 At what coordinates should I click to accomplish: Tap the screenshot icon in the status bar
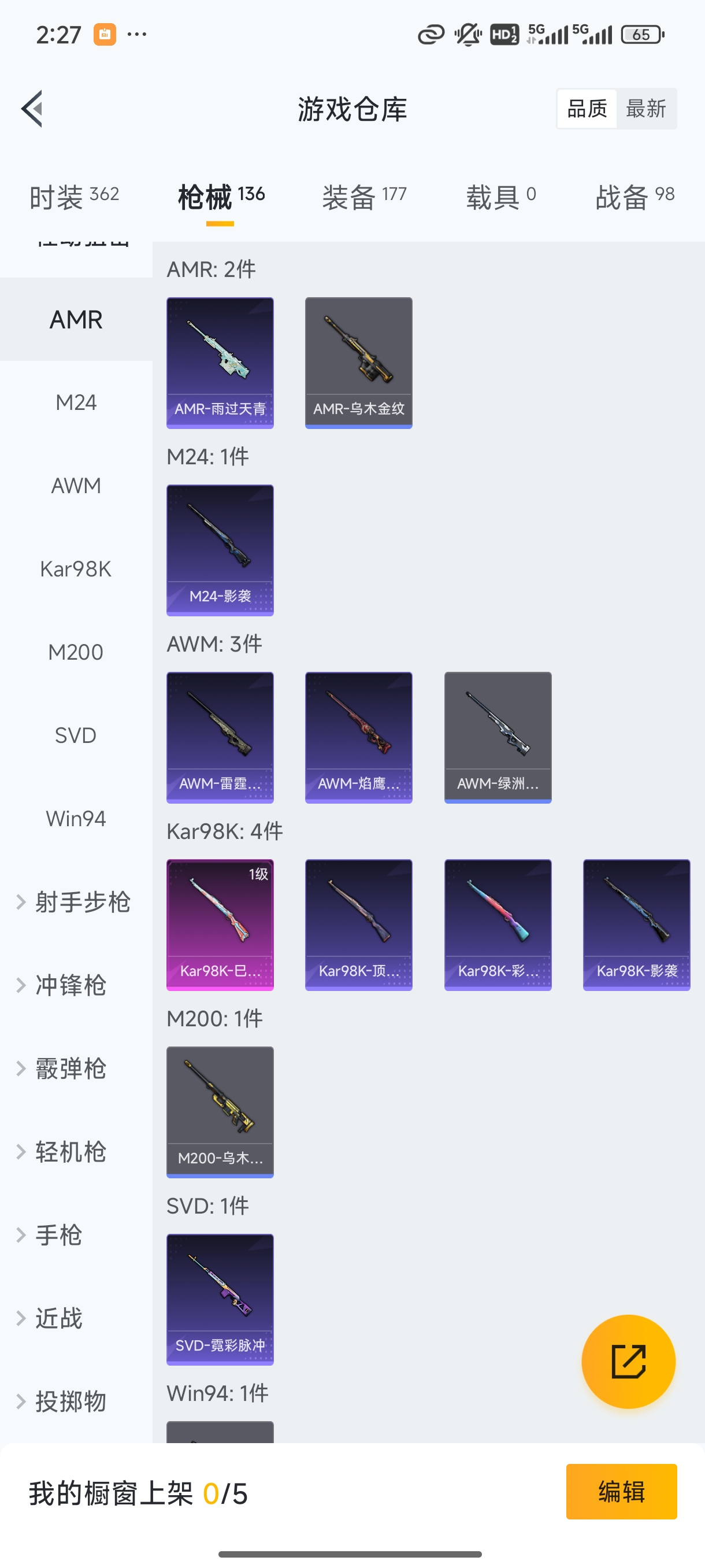pos(105,35)
